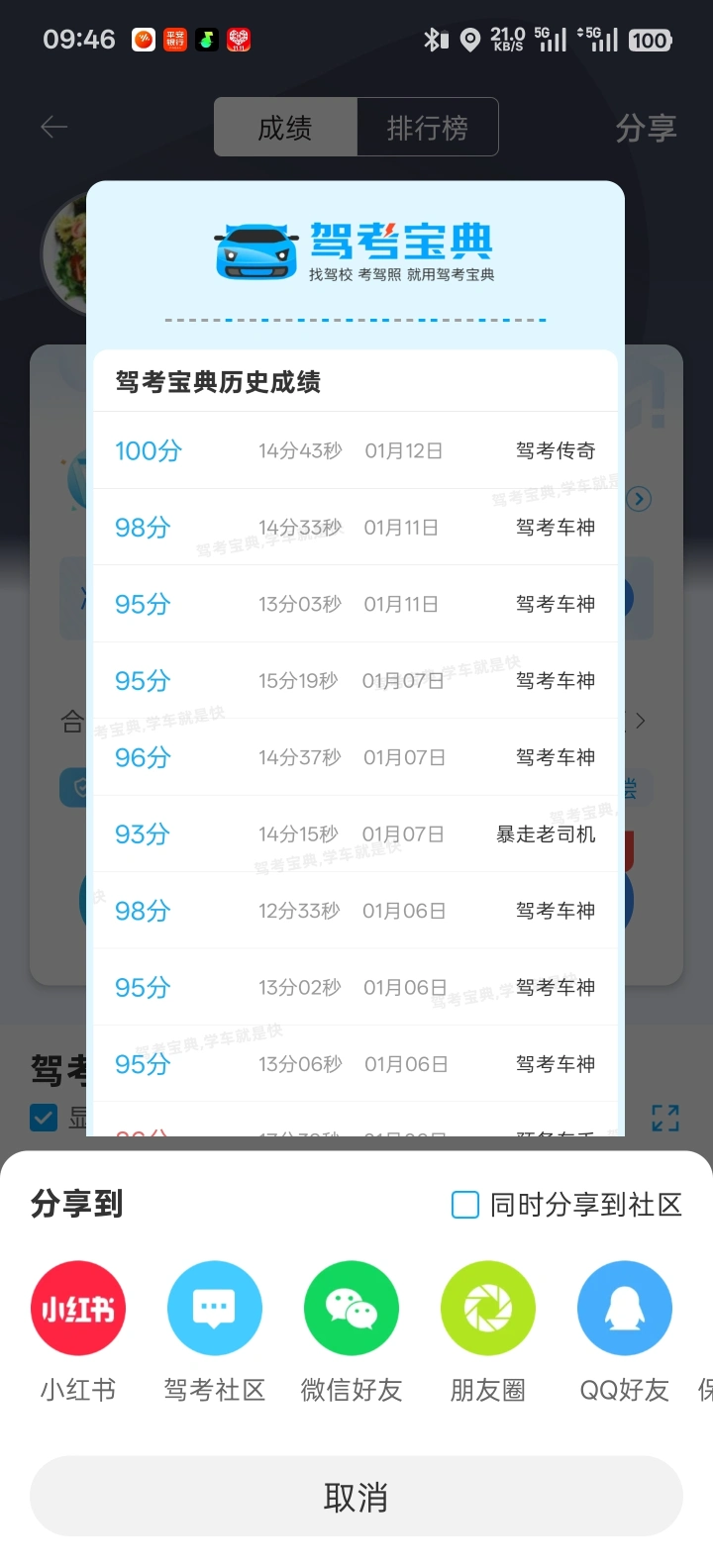
Task: Select the 成绩 tab
Action: pos(285,127)
